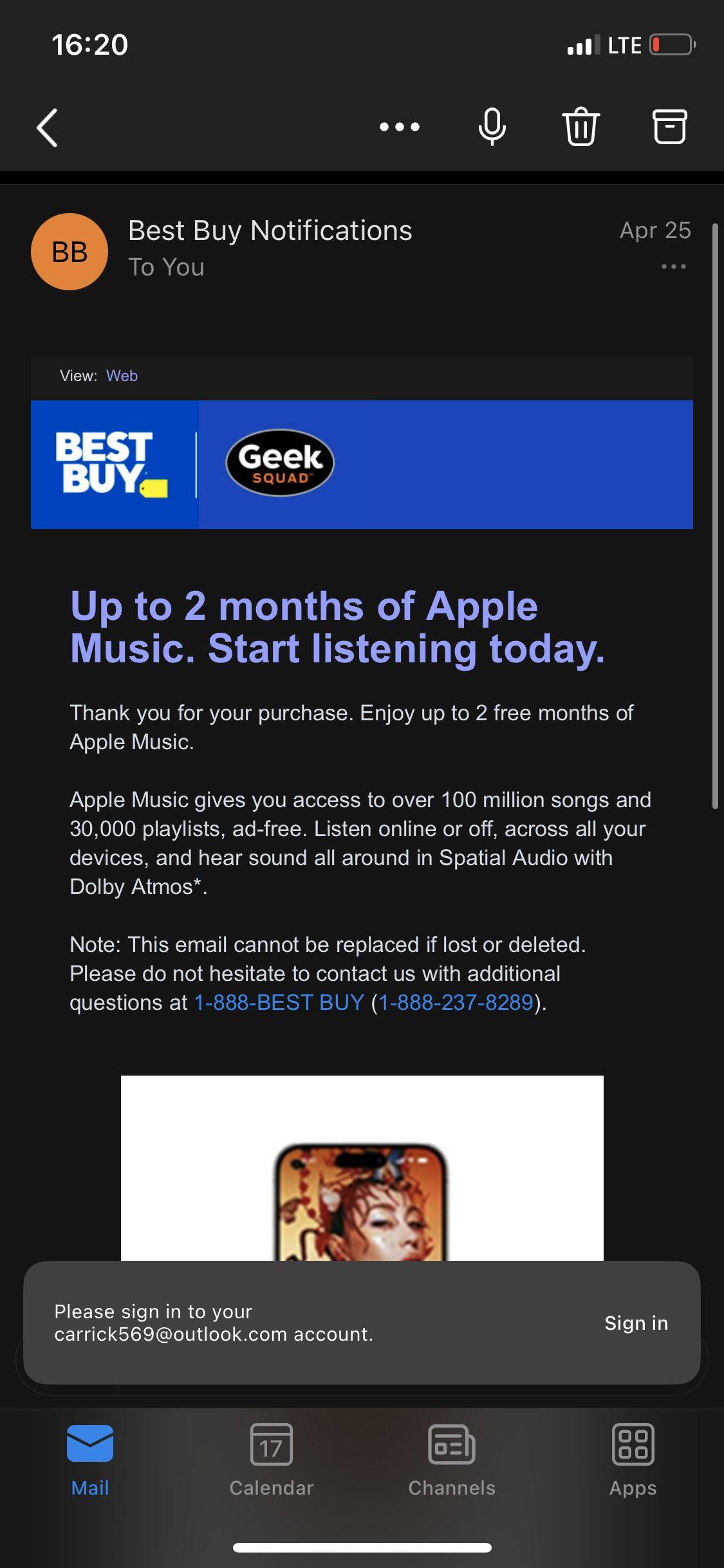Tap the microphone icon in the toolbar

tap(492, 127)
